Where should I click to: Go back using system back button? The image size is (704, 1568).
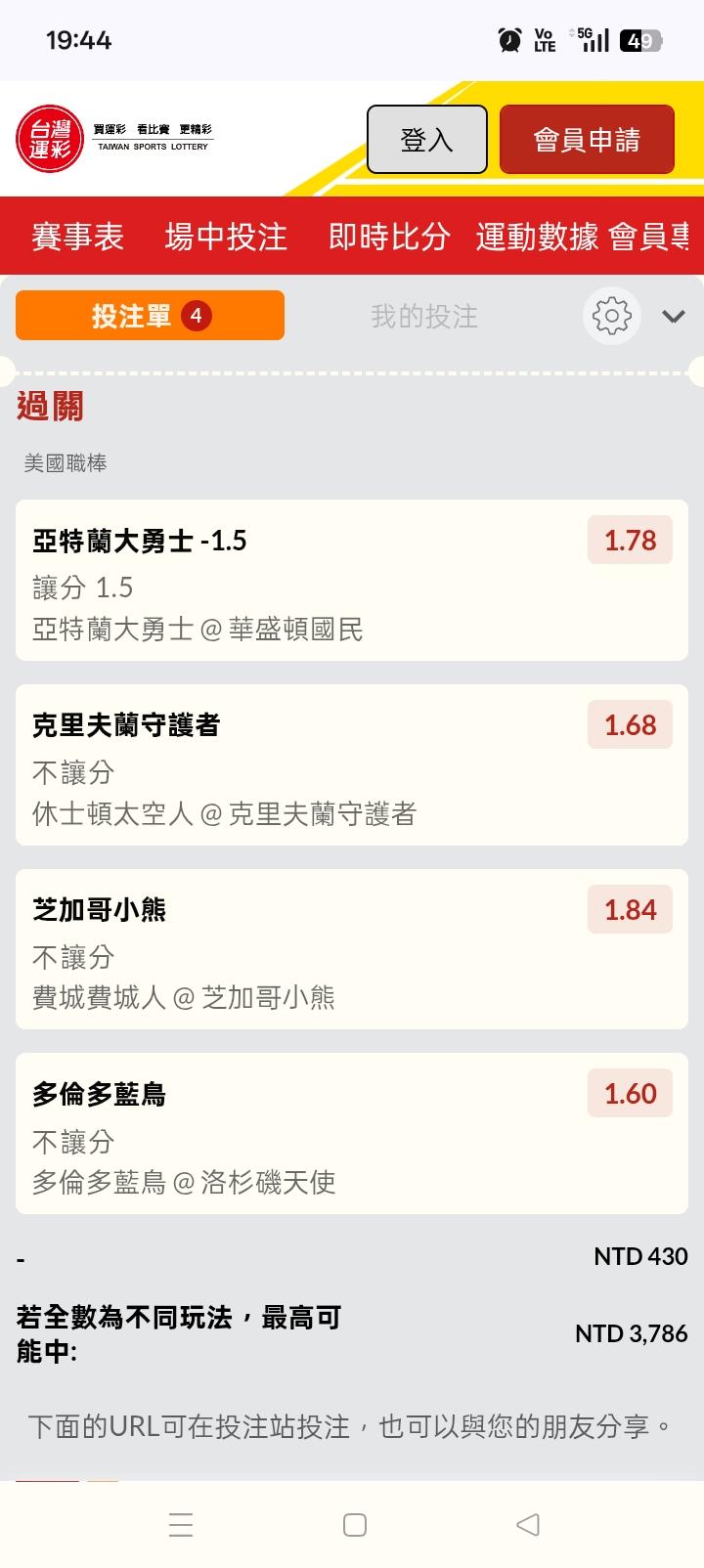(x=528, y=1524)
